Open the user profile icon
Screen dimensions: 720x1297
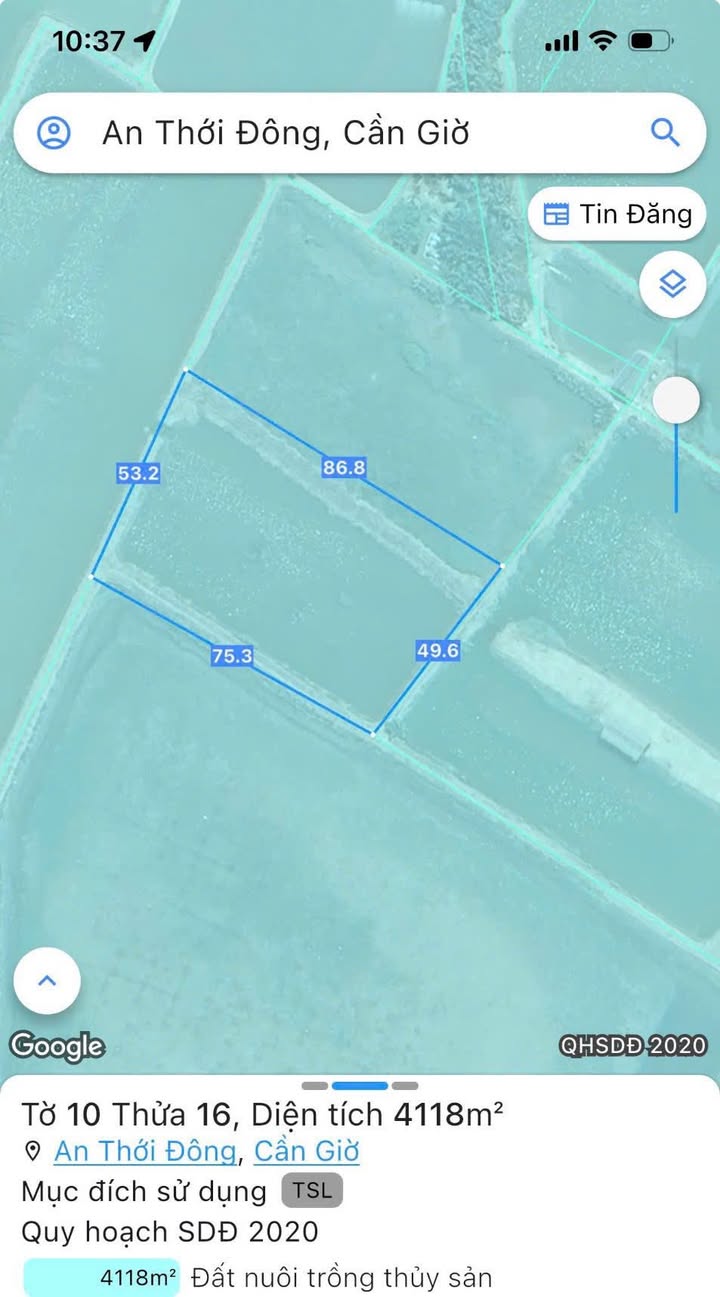coord(53,132)
